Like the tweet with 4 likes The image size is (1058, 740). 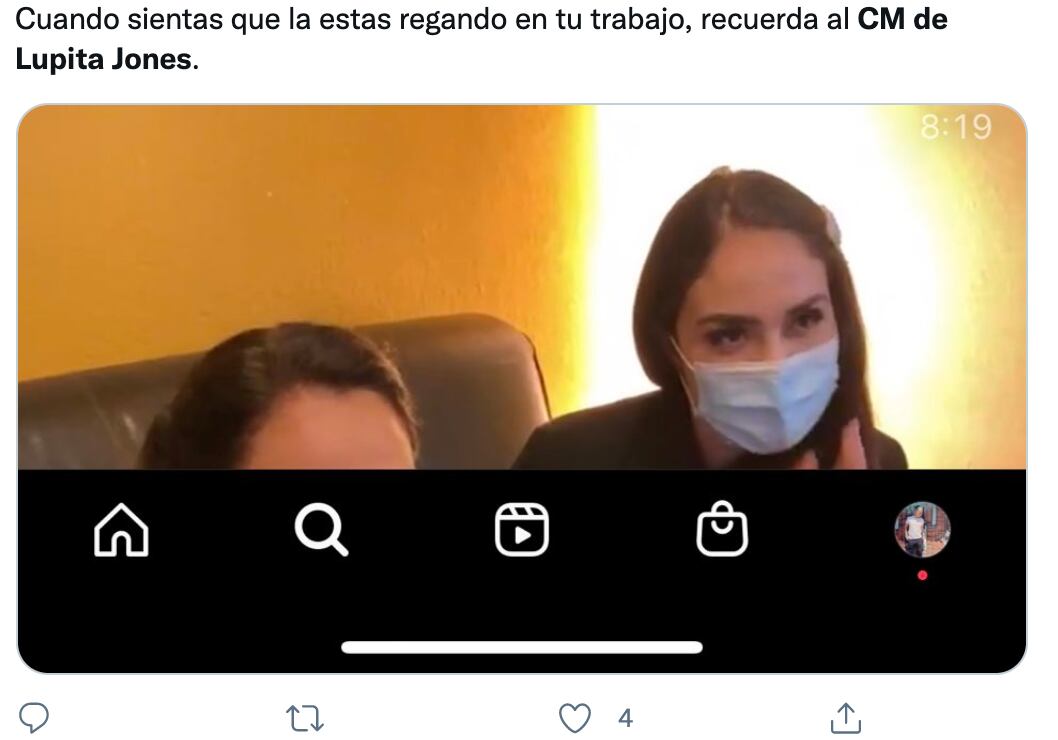(575, 718)
